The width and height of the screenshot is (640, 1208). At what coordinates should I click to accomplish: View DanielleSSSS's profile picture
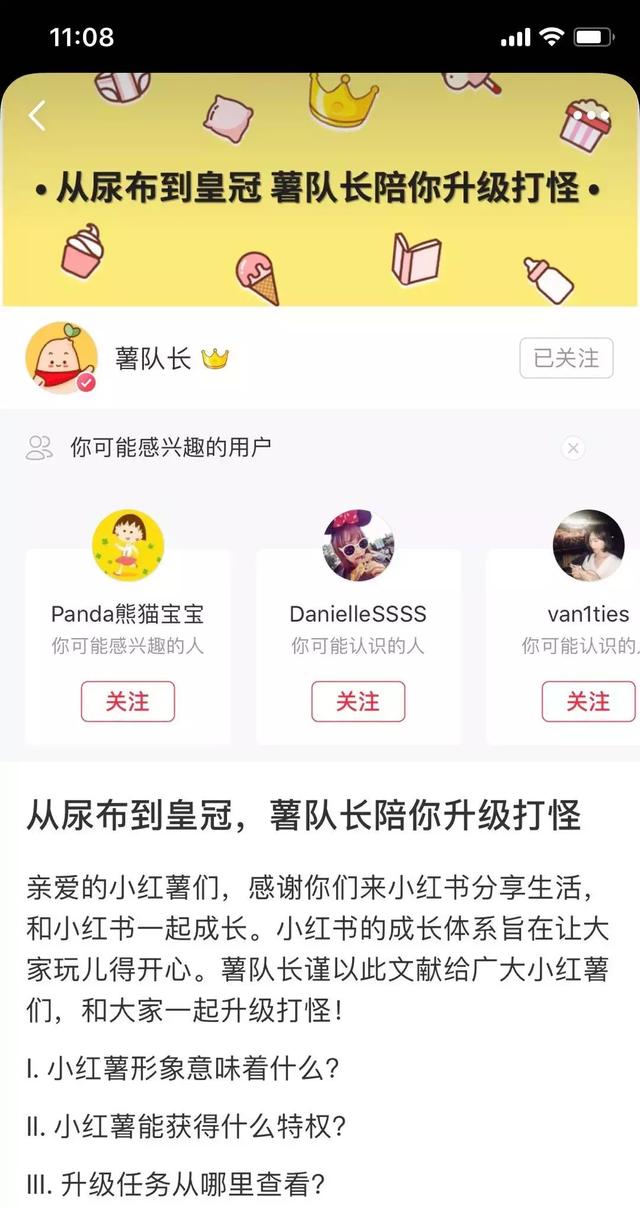pos(358,546)
